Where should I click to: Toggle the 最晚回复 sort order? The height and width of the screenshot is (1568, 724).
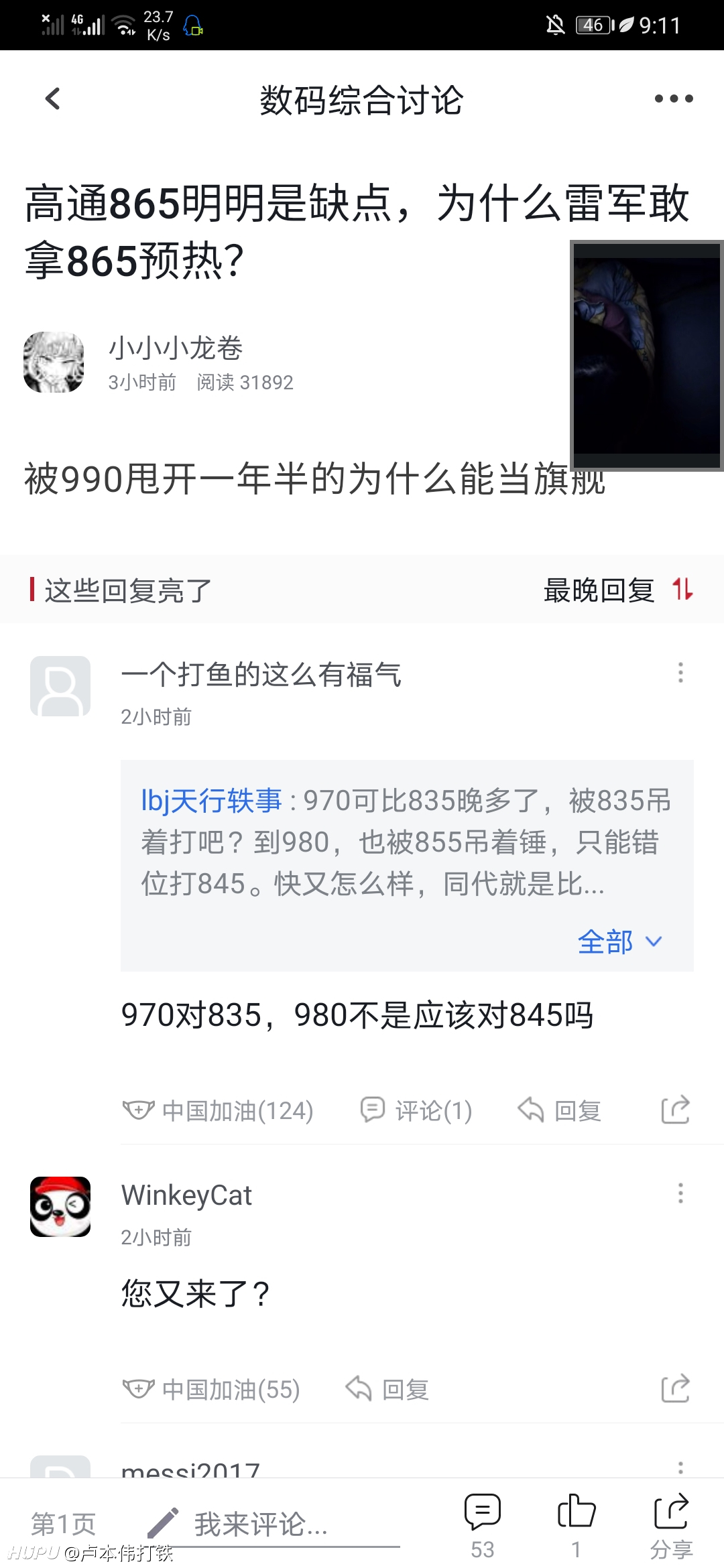click(x=618, y=590)
